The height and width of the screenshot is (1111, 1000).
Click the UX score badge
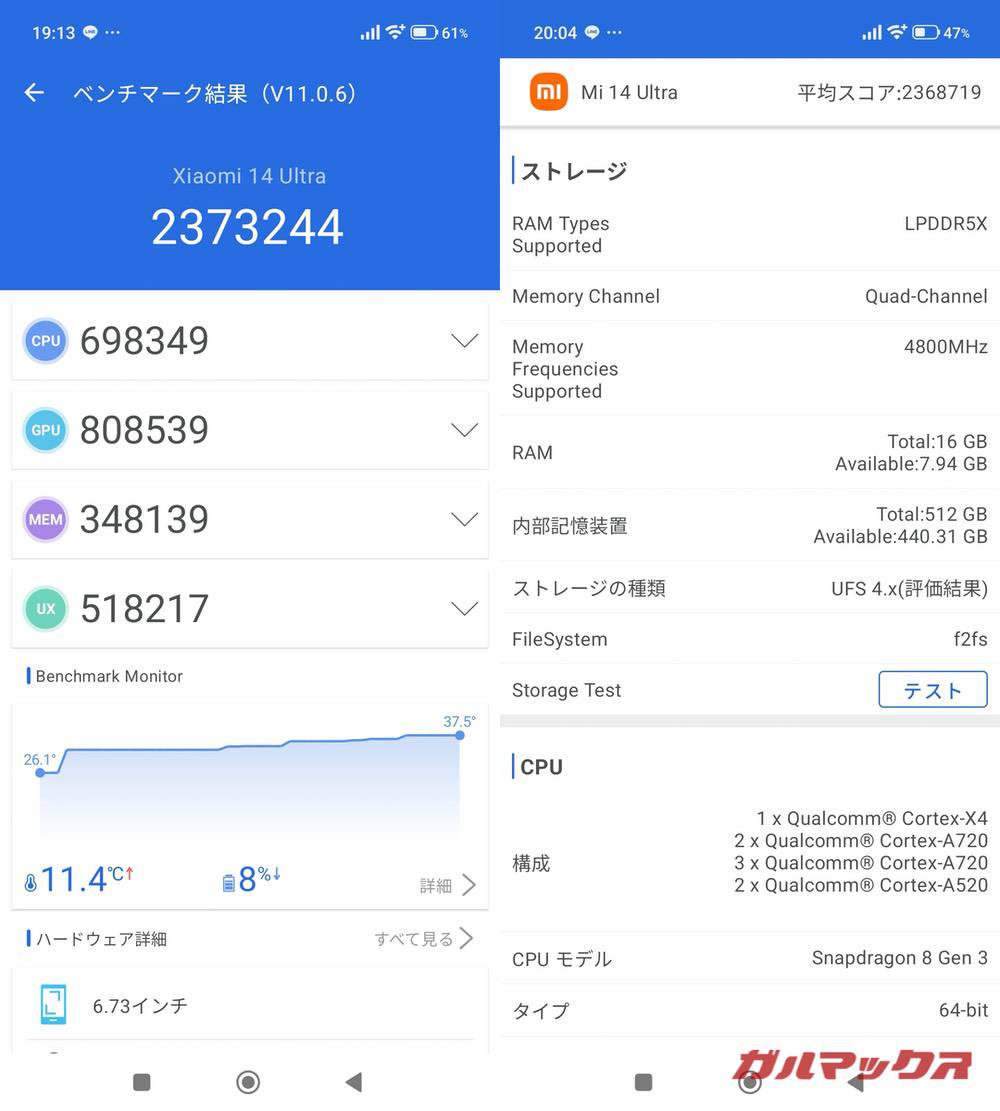click(x=44, y=608)
